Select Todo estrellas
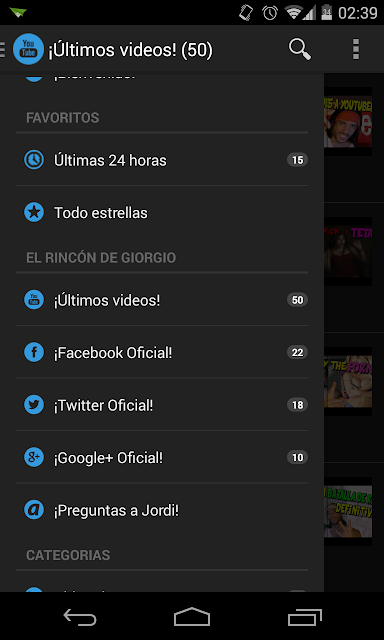 point(162,213)
